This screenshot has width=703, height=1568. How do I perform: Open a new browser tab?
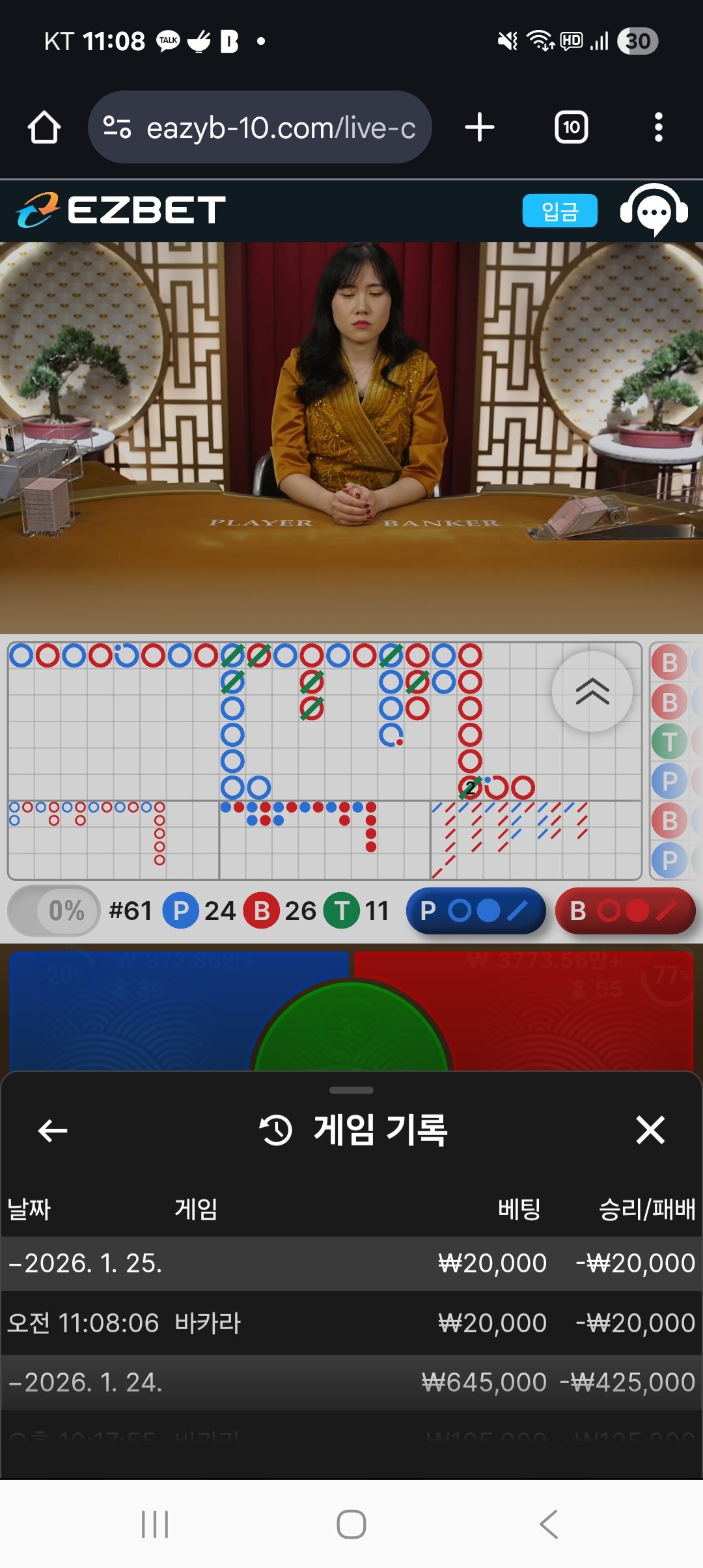[x=480, y=128]
